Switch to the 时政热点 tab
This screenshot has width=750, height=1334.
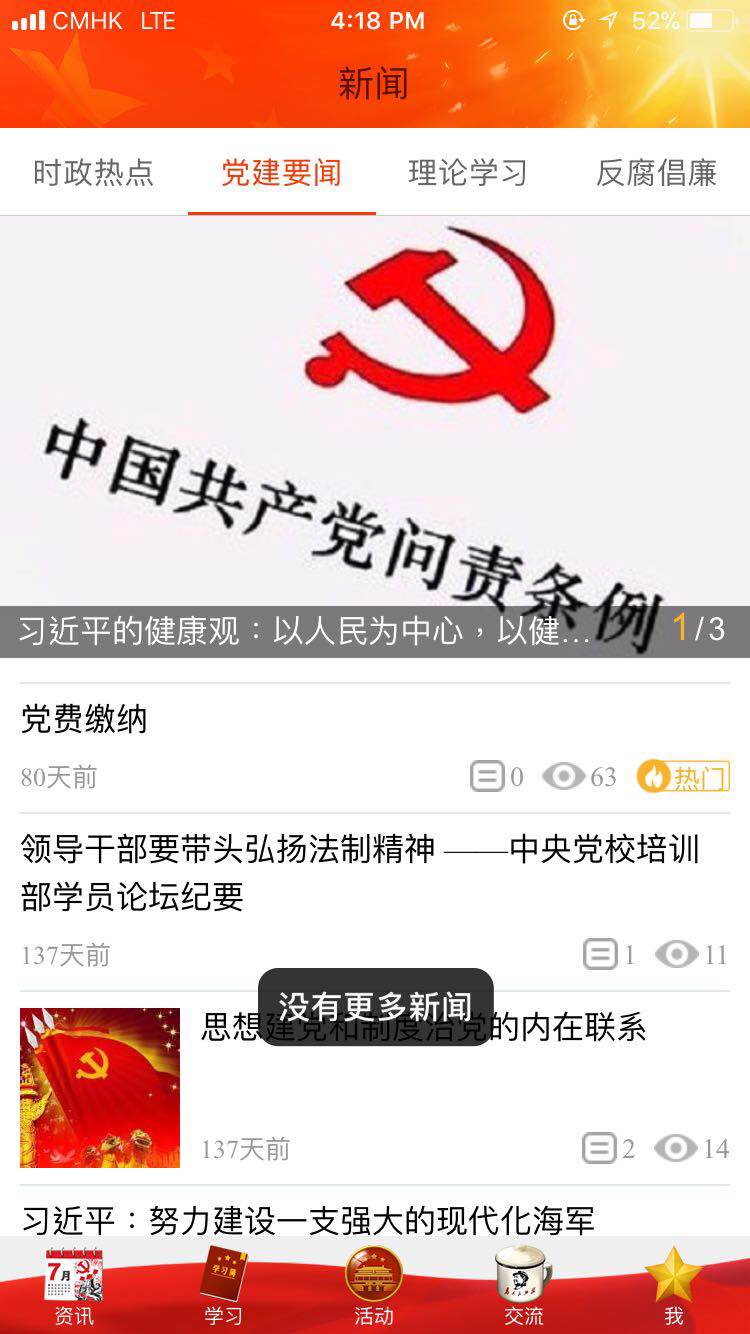pos(93,173)
